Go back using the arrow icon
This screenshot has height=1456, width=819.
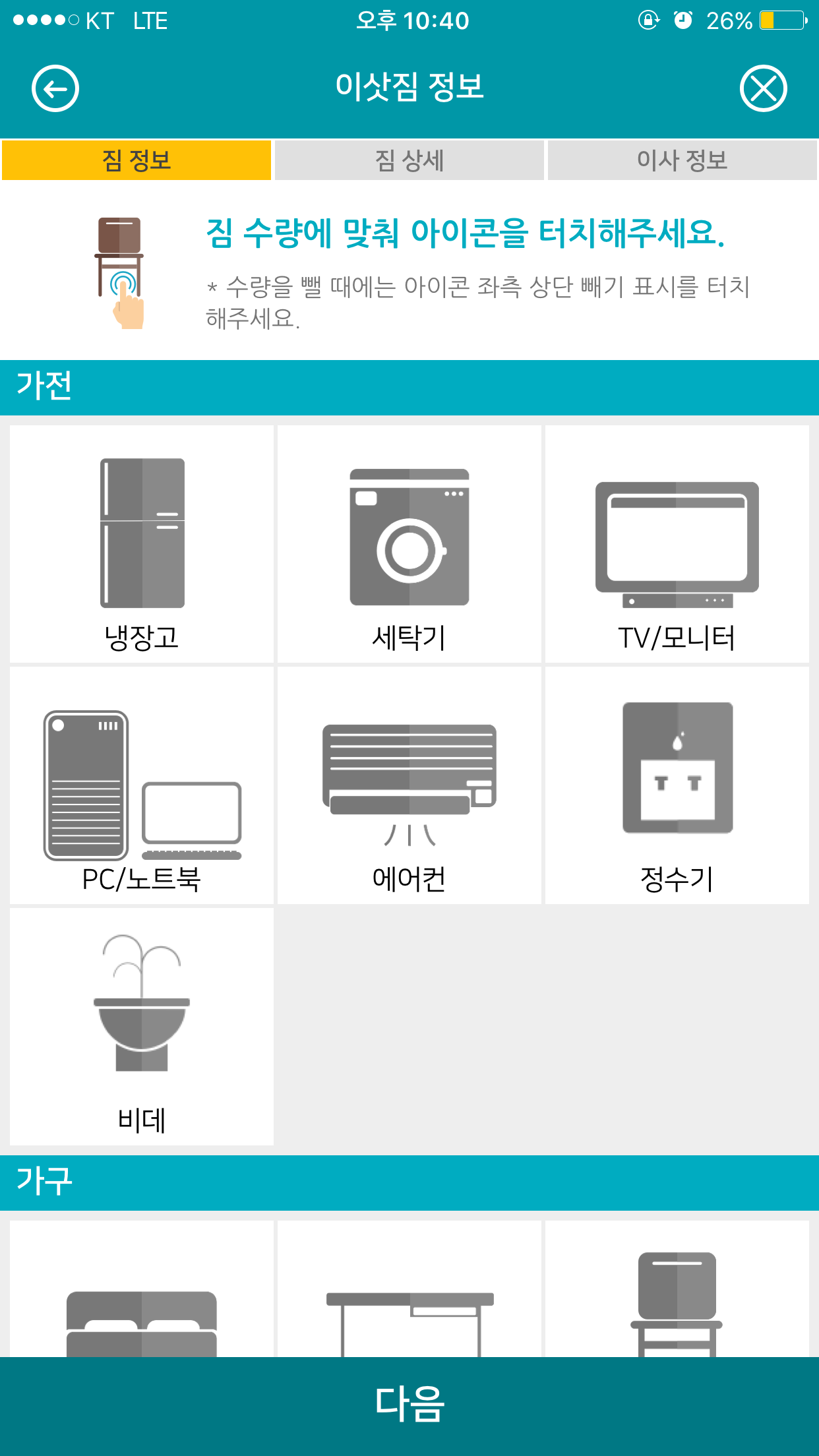tap(55, 88)
